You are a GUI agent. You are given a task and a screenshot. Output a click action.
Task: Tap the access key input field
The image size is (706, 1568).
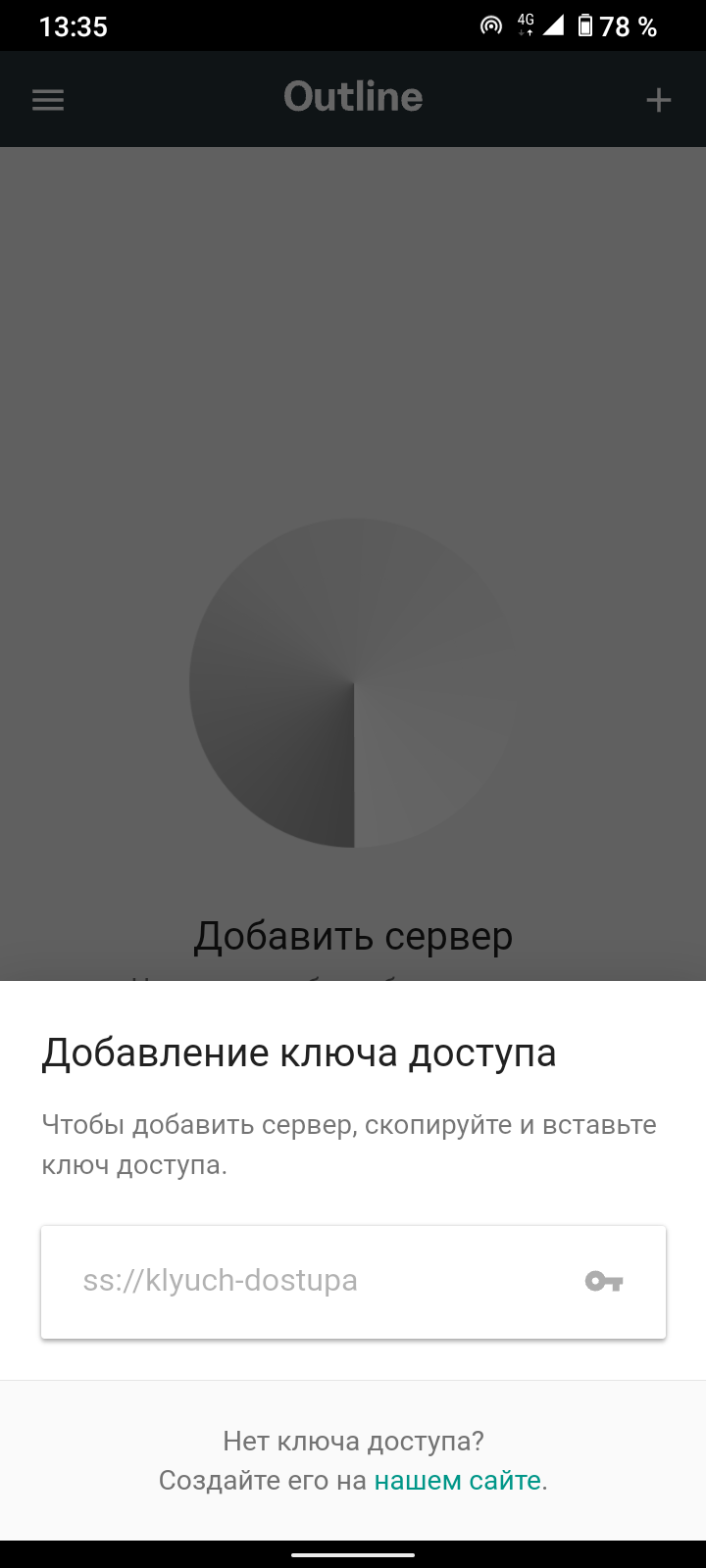point(353,1282)
